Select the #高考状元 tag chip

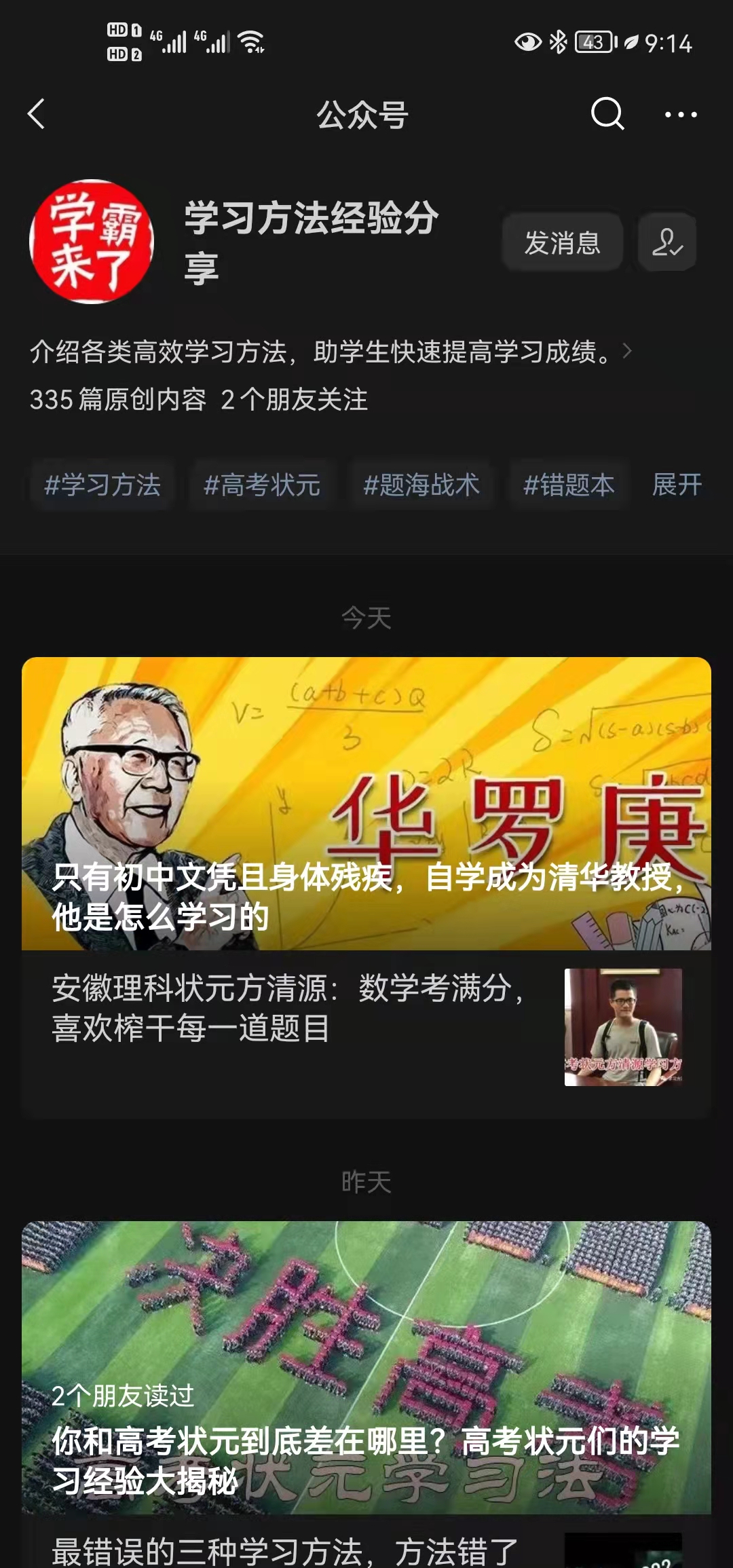point(262,485)
